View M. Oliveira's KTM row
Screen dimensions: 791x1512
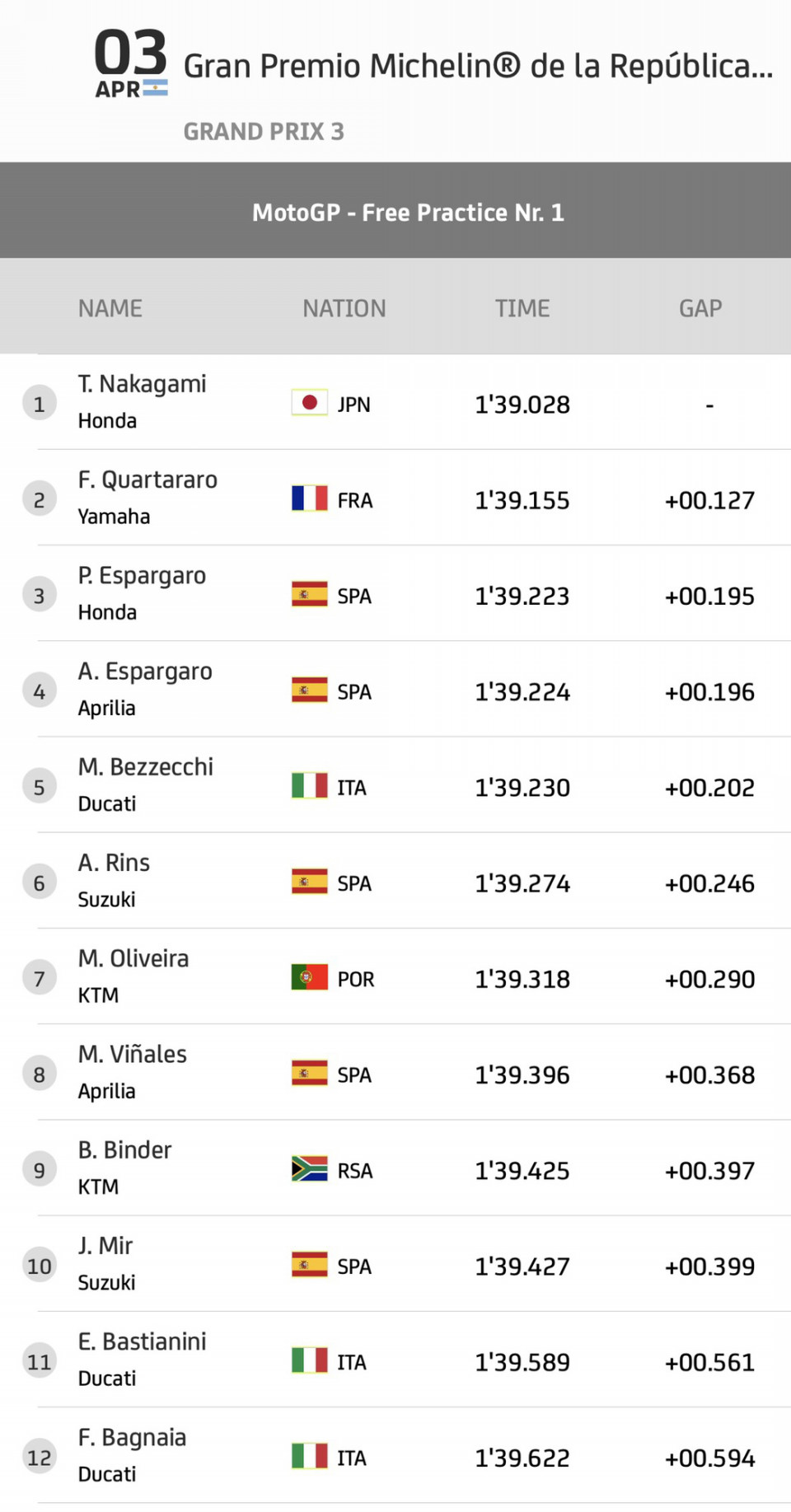tap(395, 977)
